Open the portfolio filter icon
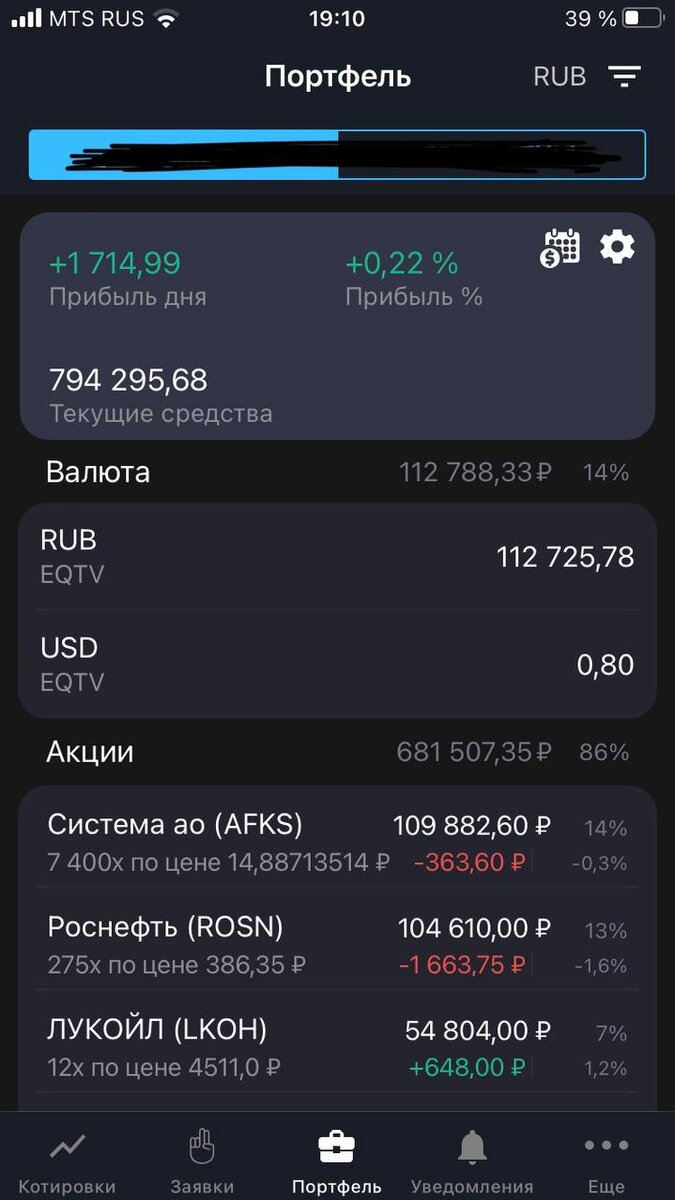This screenshot has height=1200, width=675. 625,77
